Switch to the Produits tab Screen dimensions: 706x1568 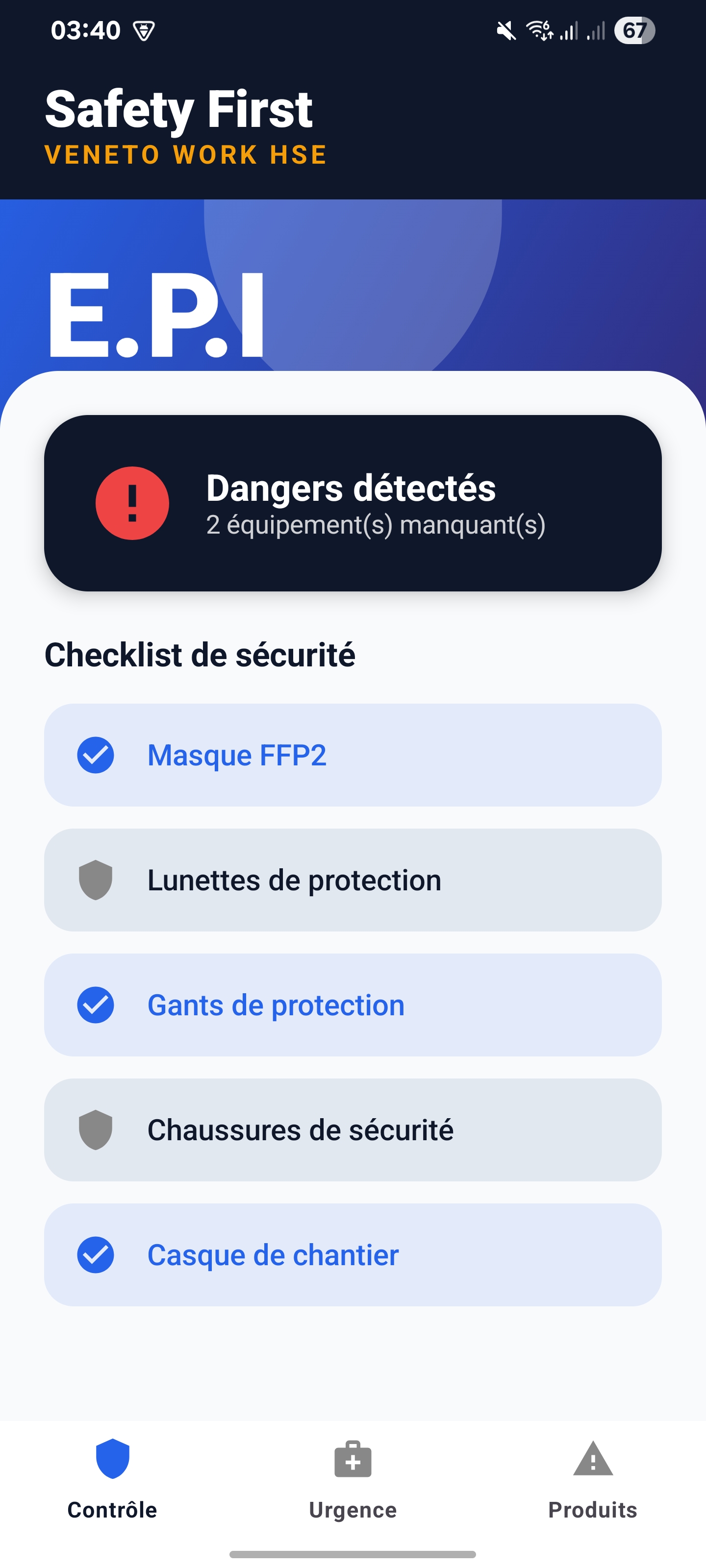pyautogui.click(x=592, y=1485)
